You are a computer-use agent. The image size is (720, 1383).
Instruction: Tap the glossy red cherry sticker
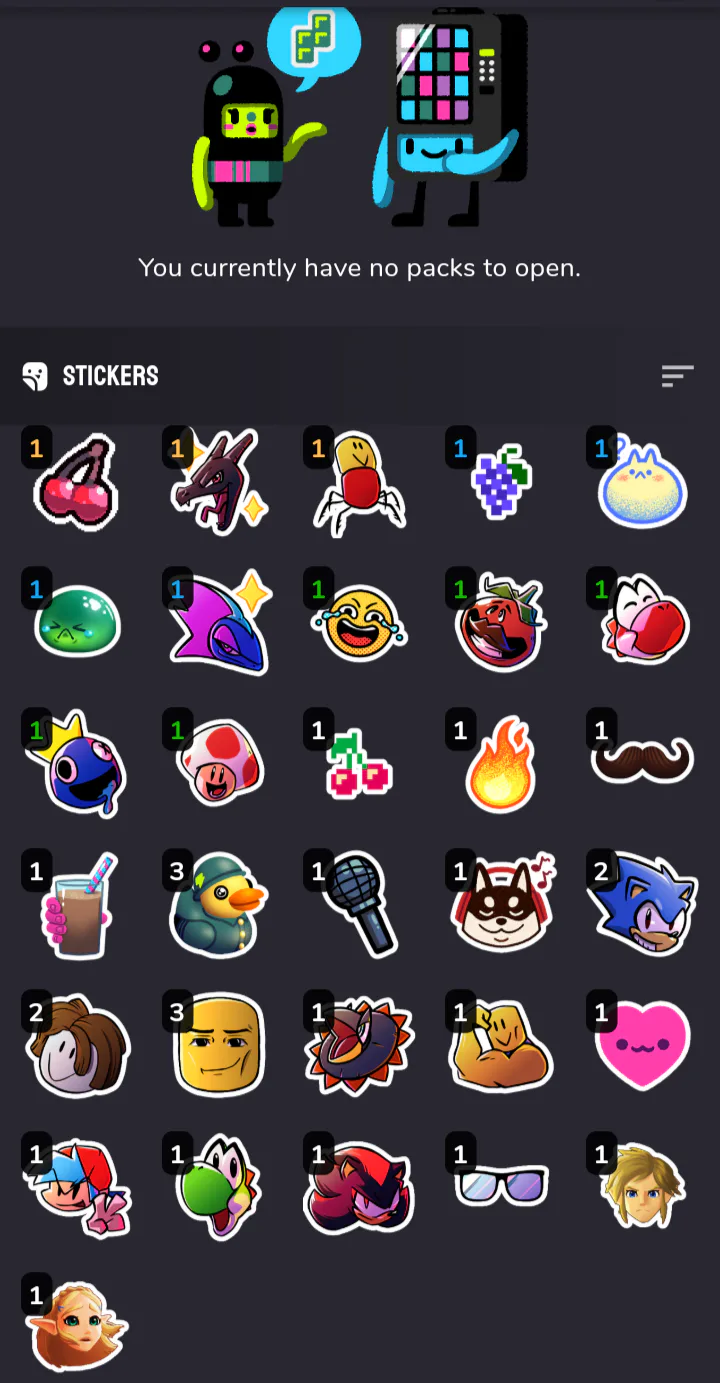click(77, 482)
